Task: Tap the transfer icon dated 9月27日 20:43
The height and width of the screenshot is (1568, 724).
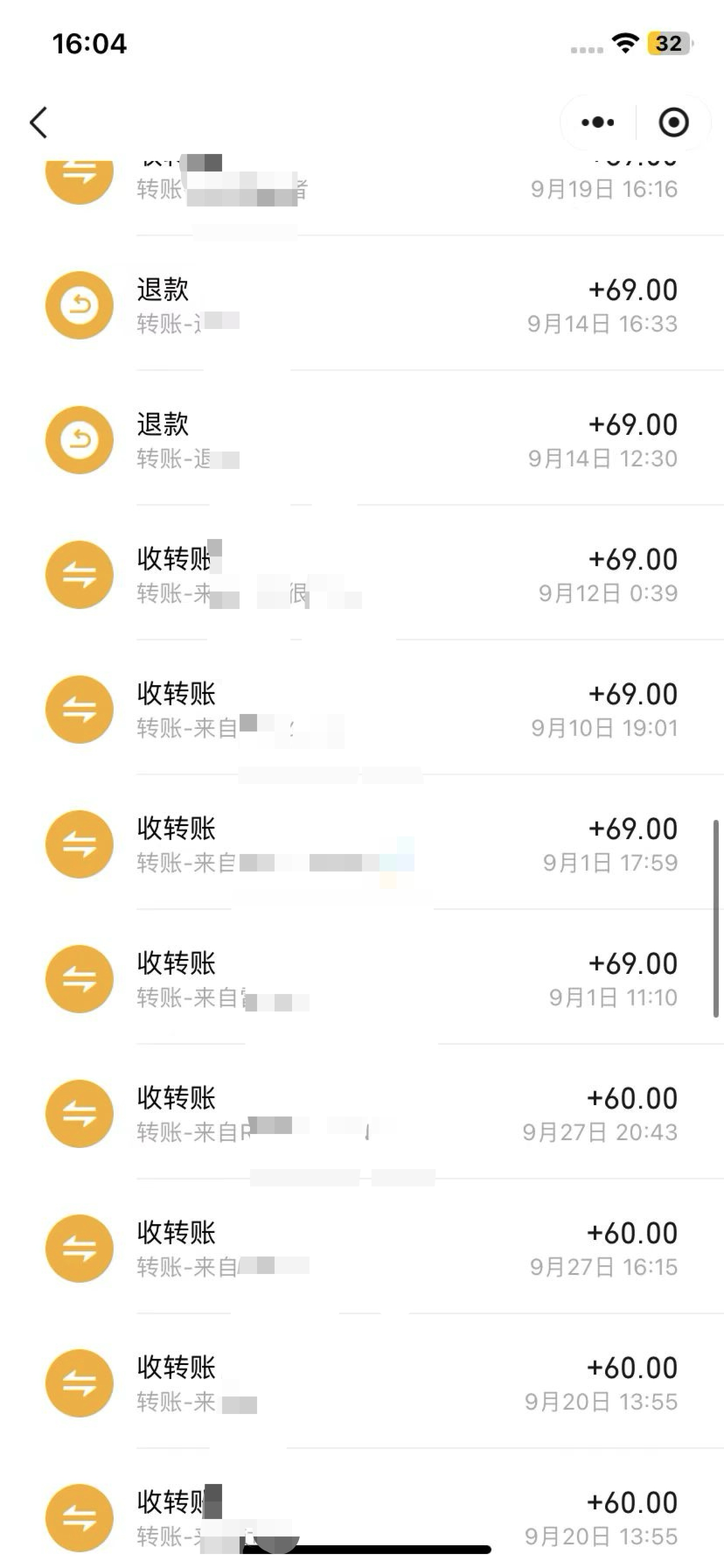Action: (x=79, y=1114)
